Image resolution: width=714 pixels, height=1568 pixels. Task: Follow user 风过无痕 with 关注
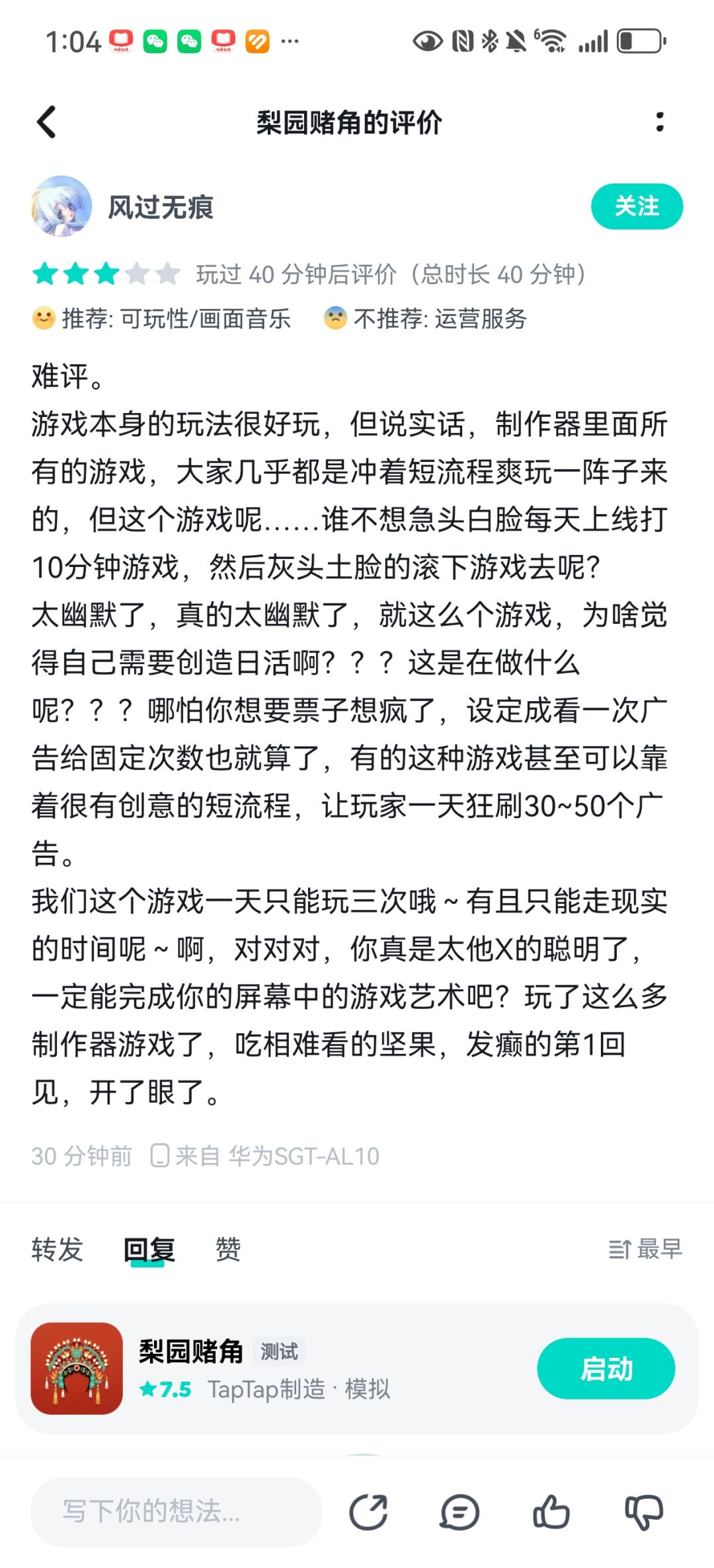[x=637, y=206]
